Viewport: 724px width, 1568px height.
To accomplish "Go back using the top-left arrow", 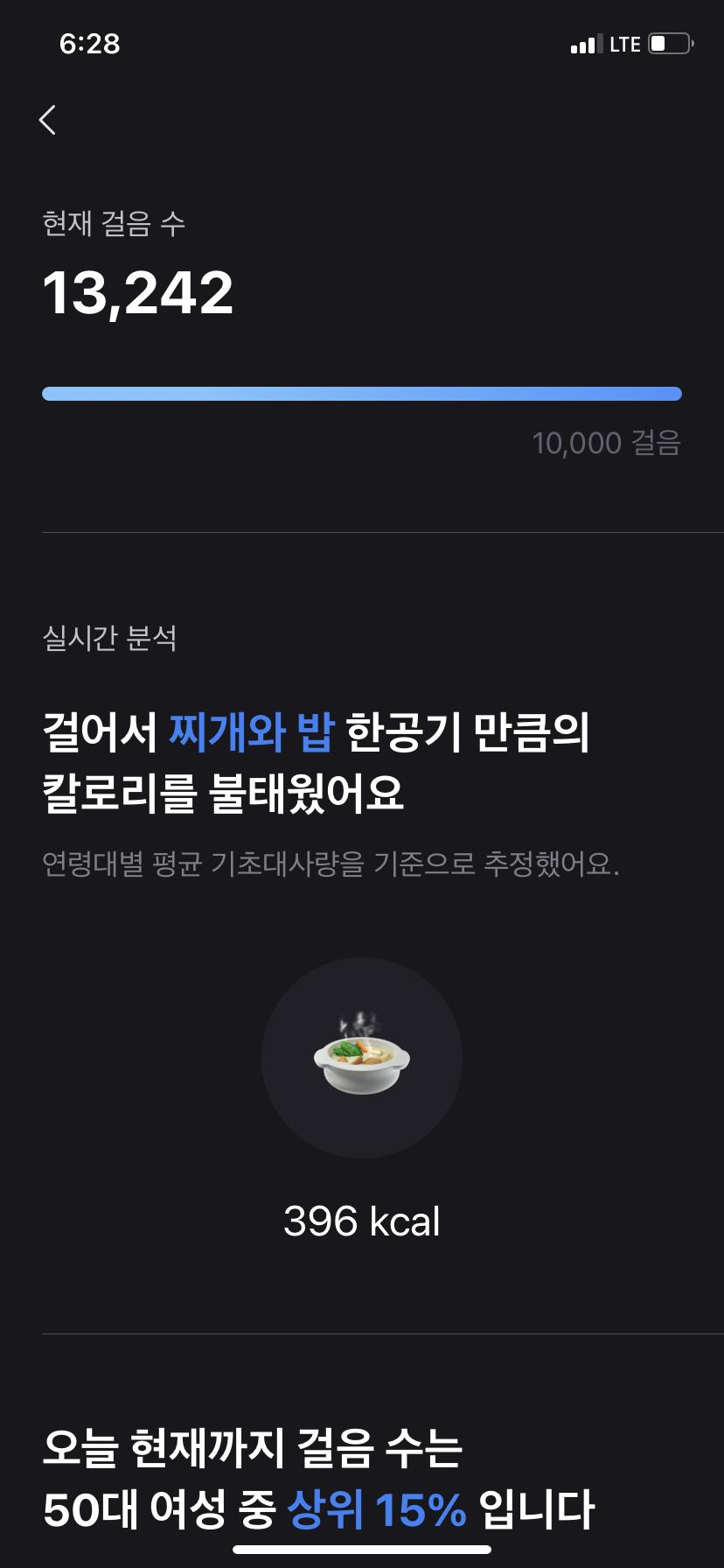I will point(48,120).
